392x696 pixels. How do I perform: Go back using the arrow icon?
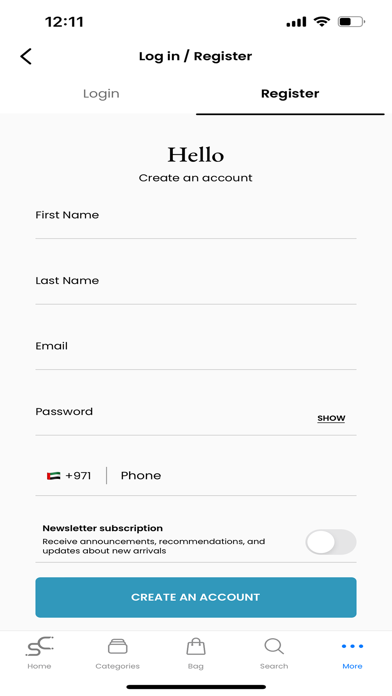pos(26,56)
